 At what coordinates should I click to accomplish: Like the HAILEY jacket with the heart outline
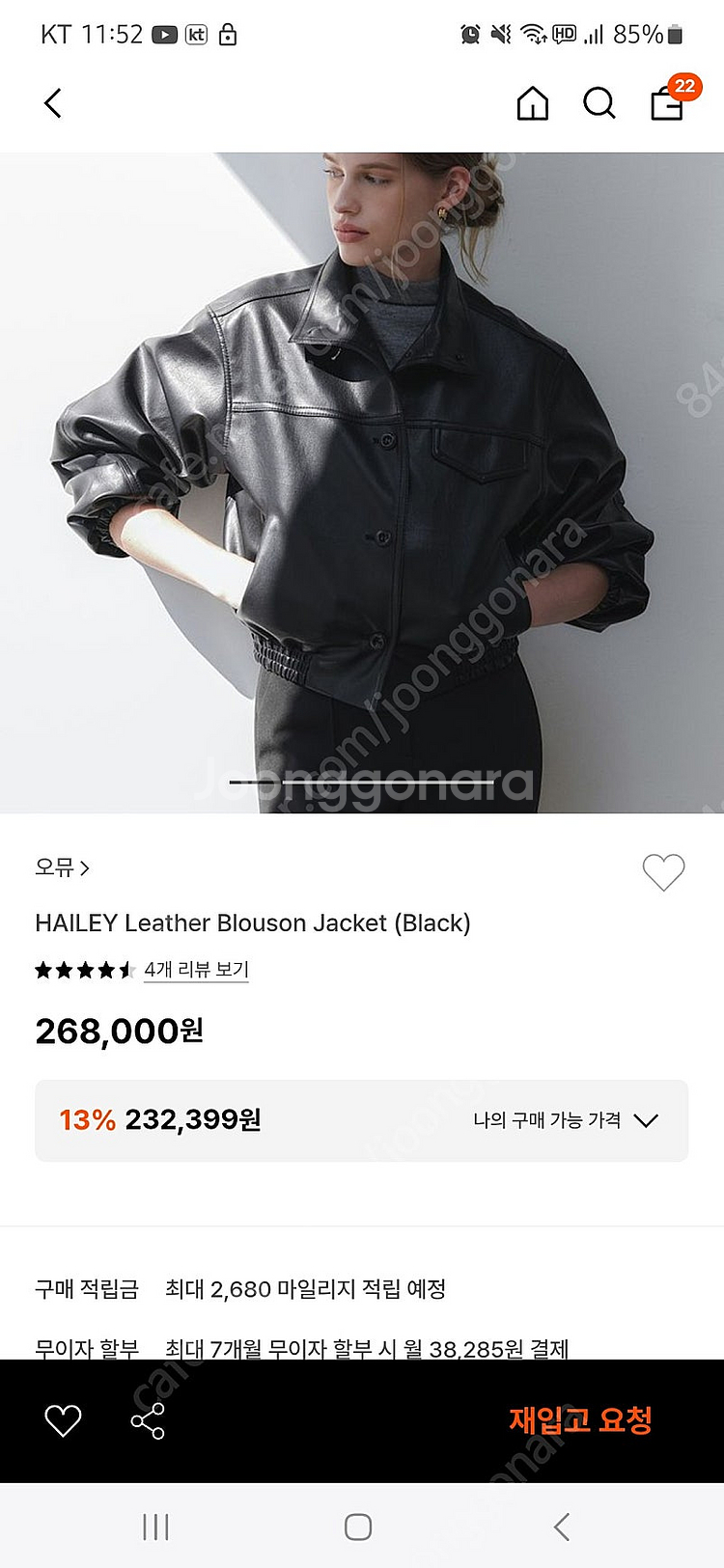point(663,872)
